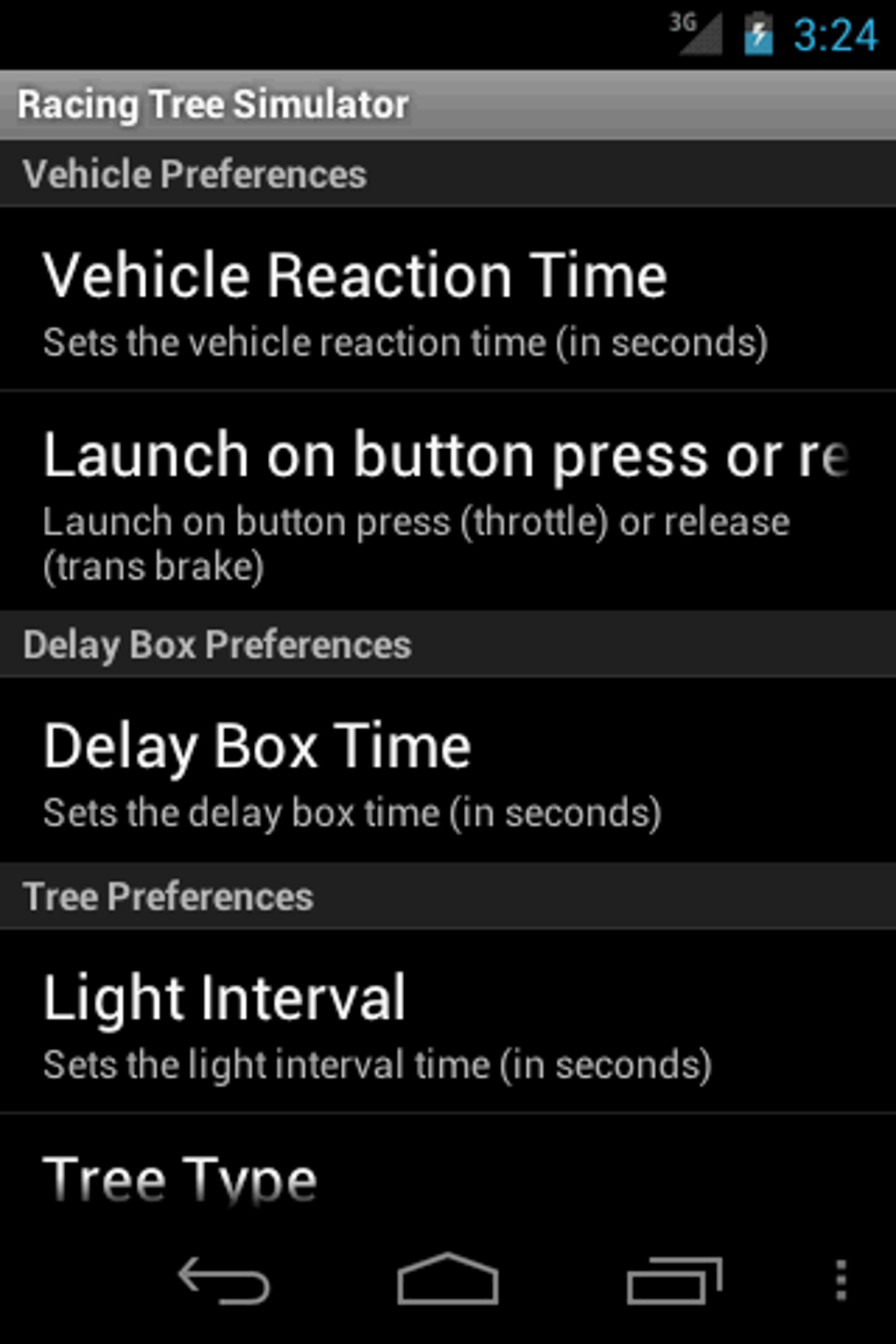Screen dimensions: 896x1344
Task: Click the vehicle reaction time description text
Action: tap(404, 343)
